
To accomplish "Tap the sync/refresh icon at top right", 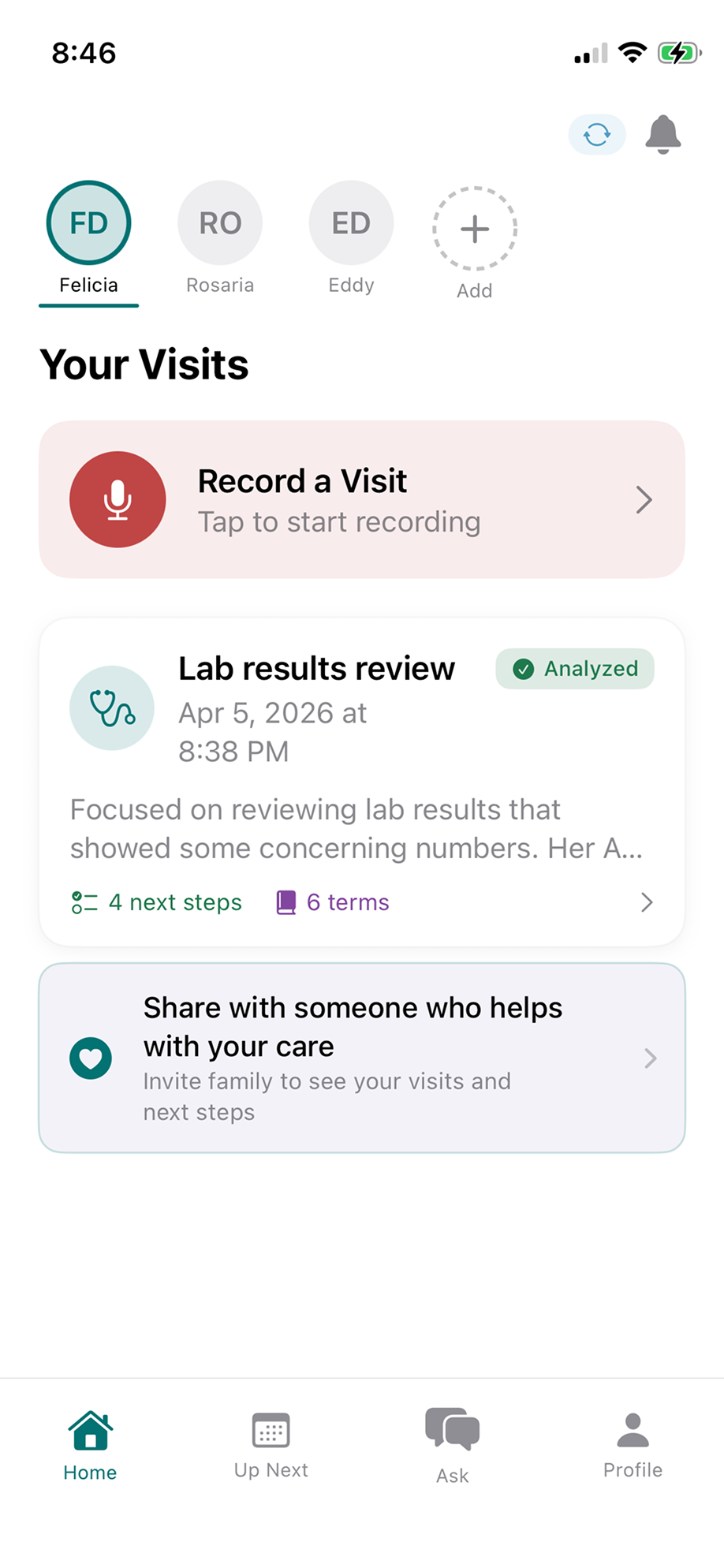I will 597,134.
